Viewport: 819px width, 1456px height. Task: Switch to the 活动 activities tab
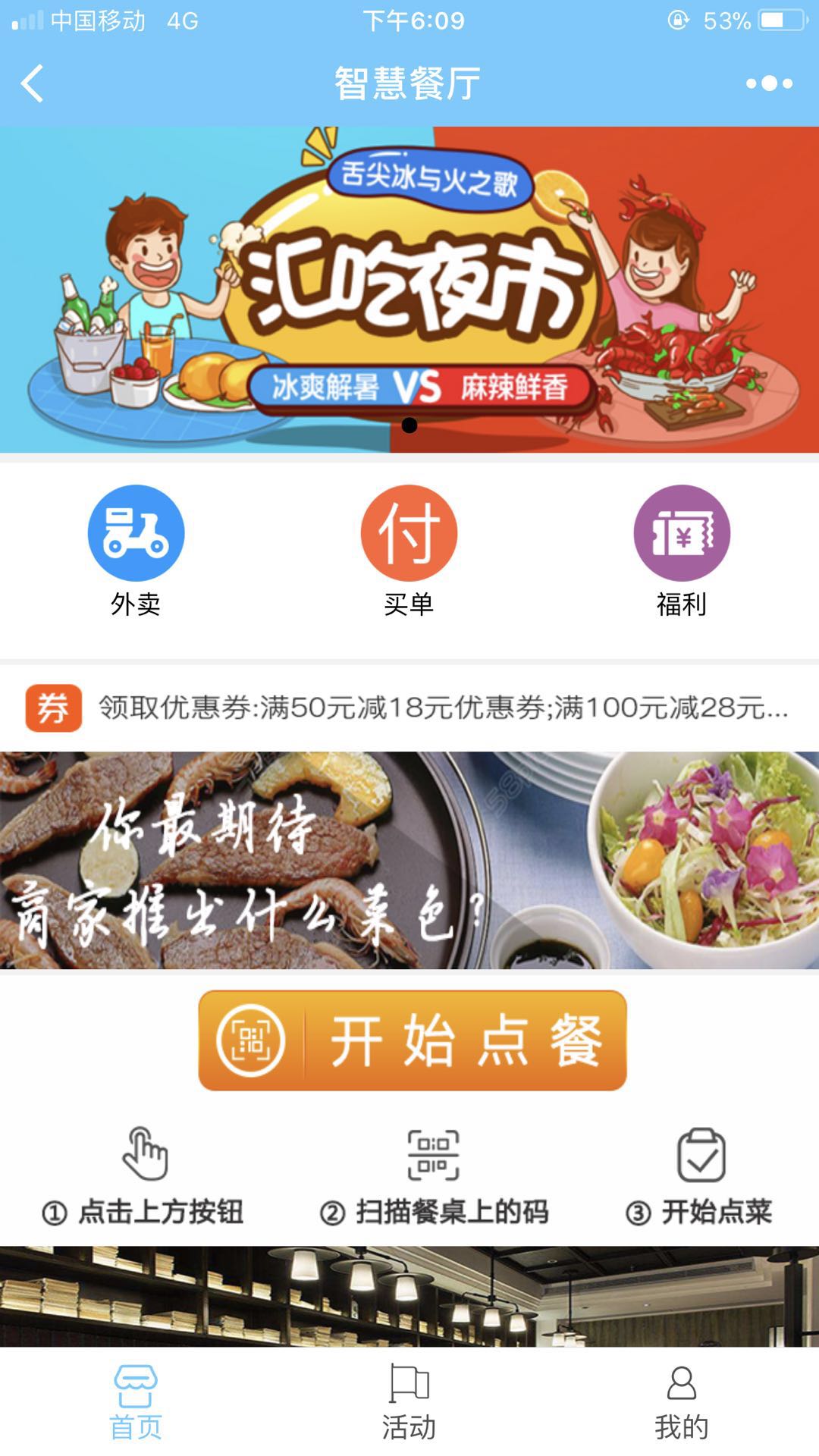(409, 1403)
